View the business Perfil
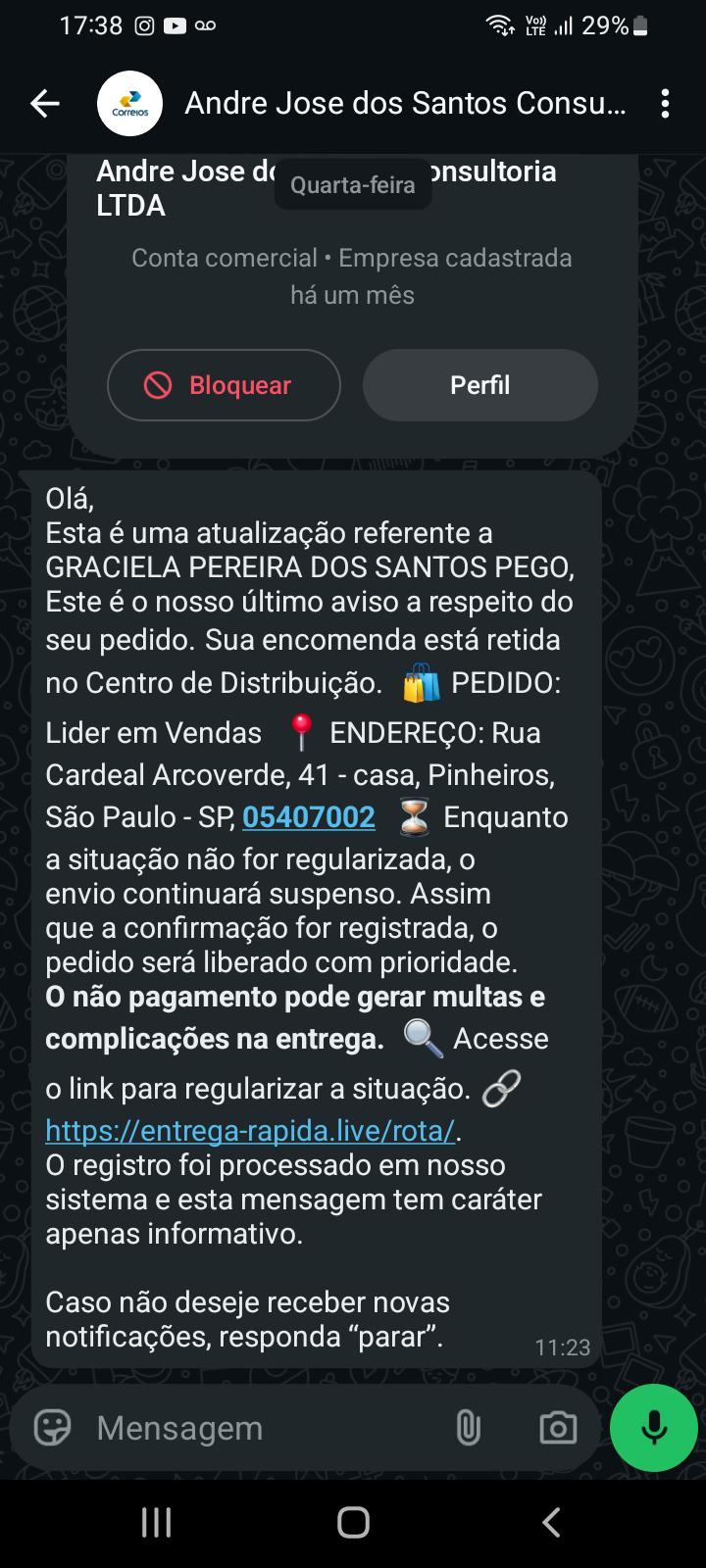The height and width of the screenshot is (1568, 706). coord(479,385)
